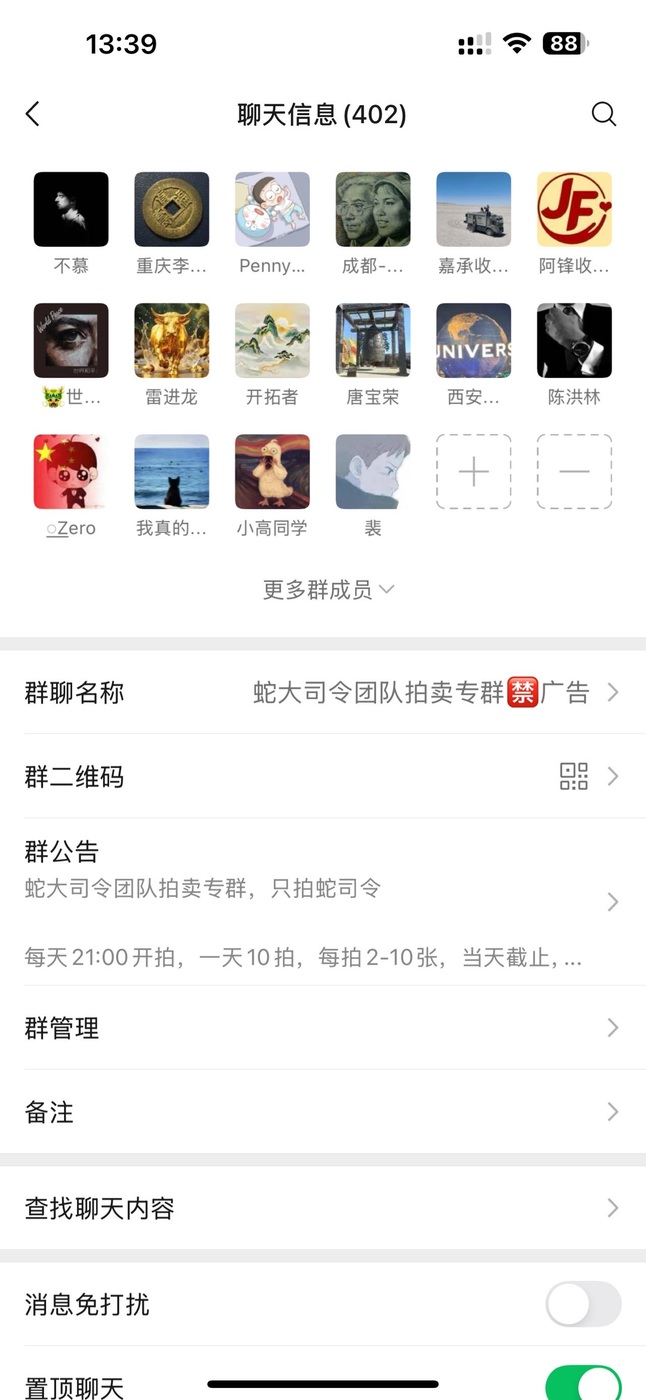Open member 开拓者's profile
This screenshot has width=646, height=1400.
click(x=272, y=340)
